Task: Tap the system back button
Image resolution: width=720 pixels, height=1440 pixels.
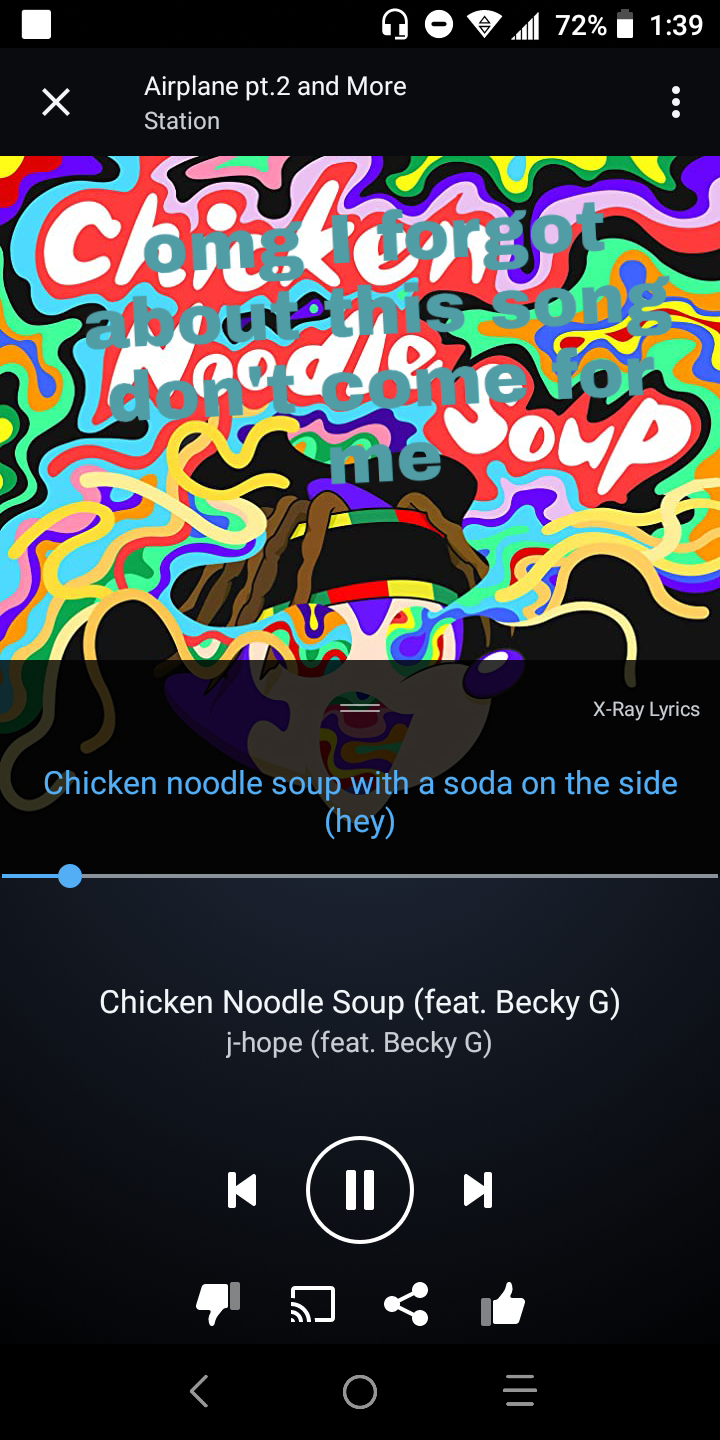Action: [x=199, y=1391]
